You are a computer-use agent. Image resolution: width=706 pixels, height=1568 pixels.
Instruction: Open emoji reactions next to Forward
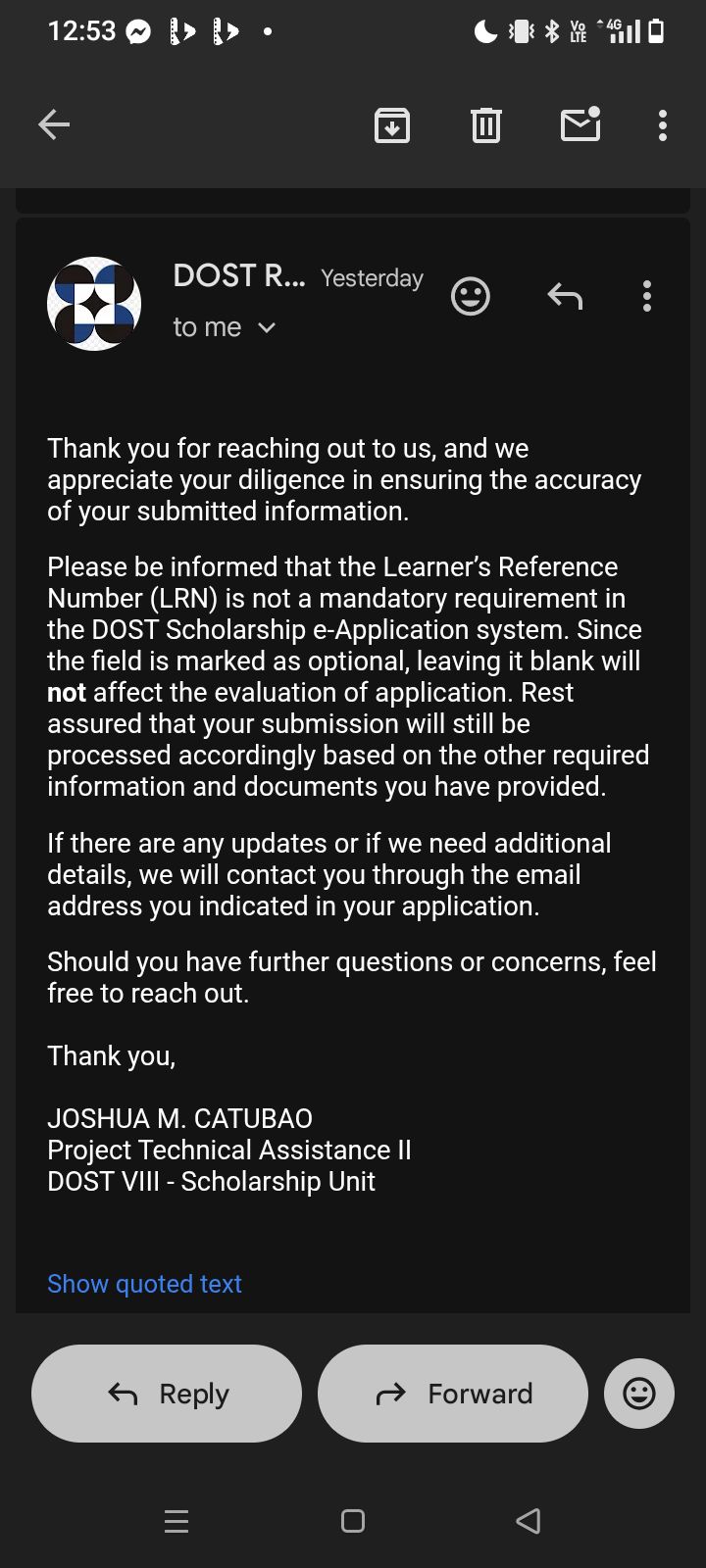tap(639, 1394)
